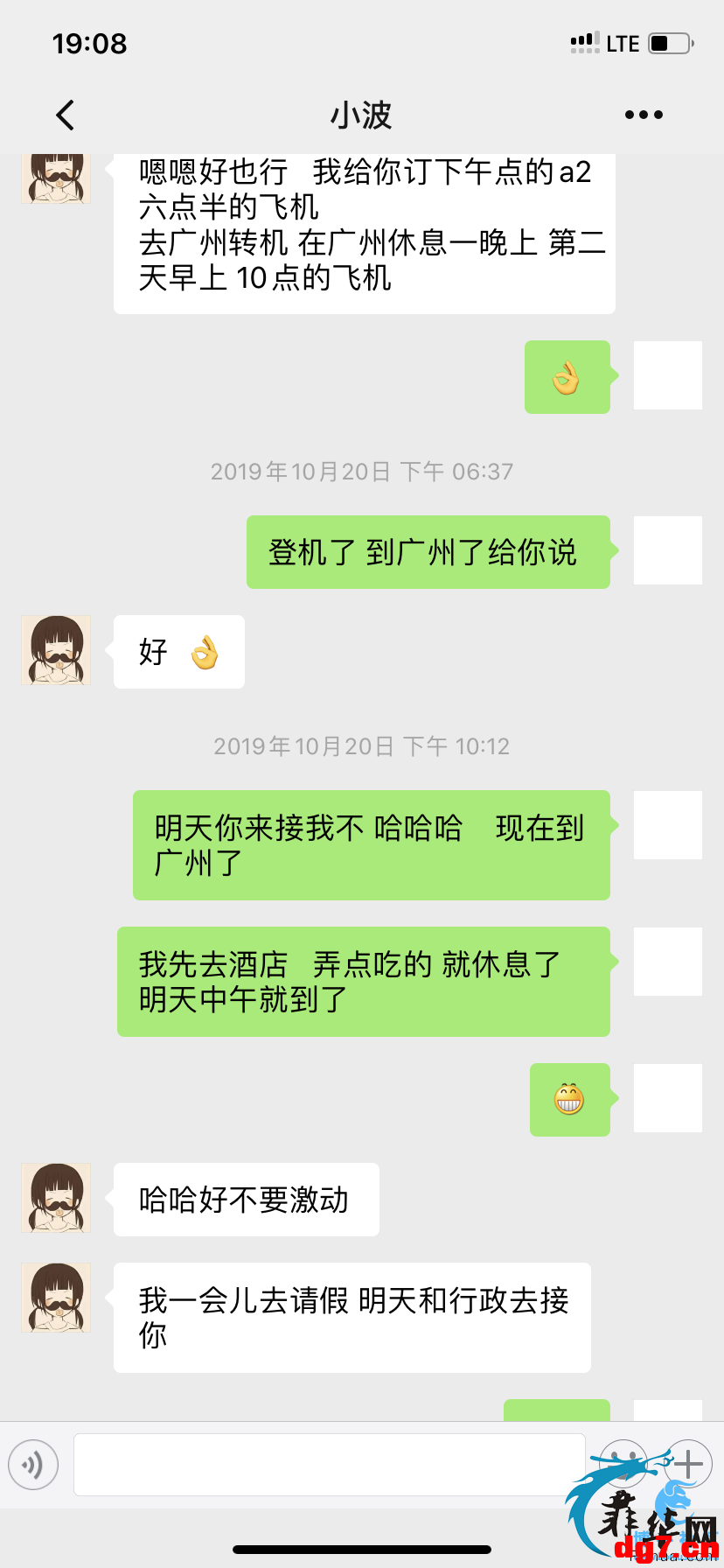Open the emoji sticker panel
This screenshot has height=1568, width=724.
[623, 1464]
